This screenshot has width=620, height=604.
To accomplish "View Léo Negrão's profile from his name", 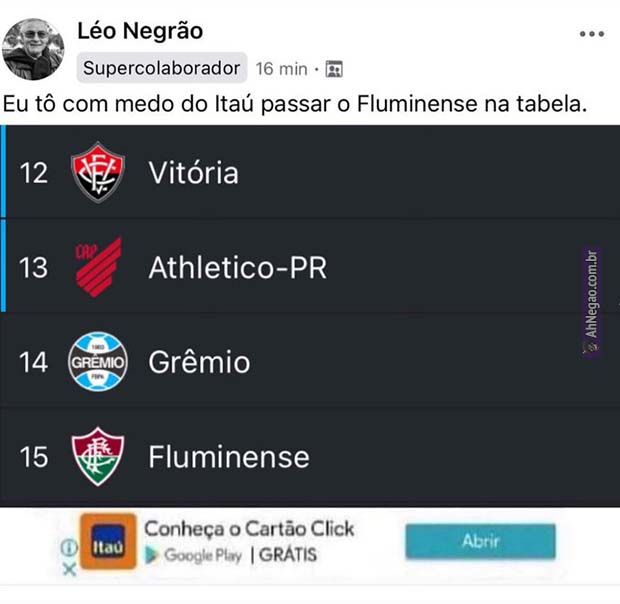I will click(140, 31).
